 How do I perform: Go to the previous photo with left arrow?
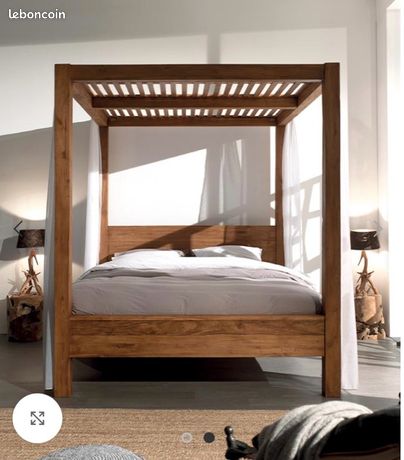[18, 227]
